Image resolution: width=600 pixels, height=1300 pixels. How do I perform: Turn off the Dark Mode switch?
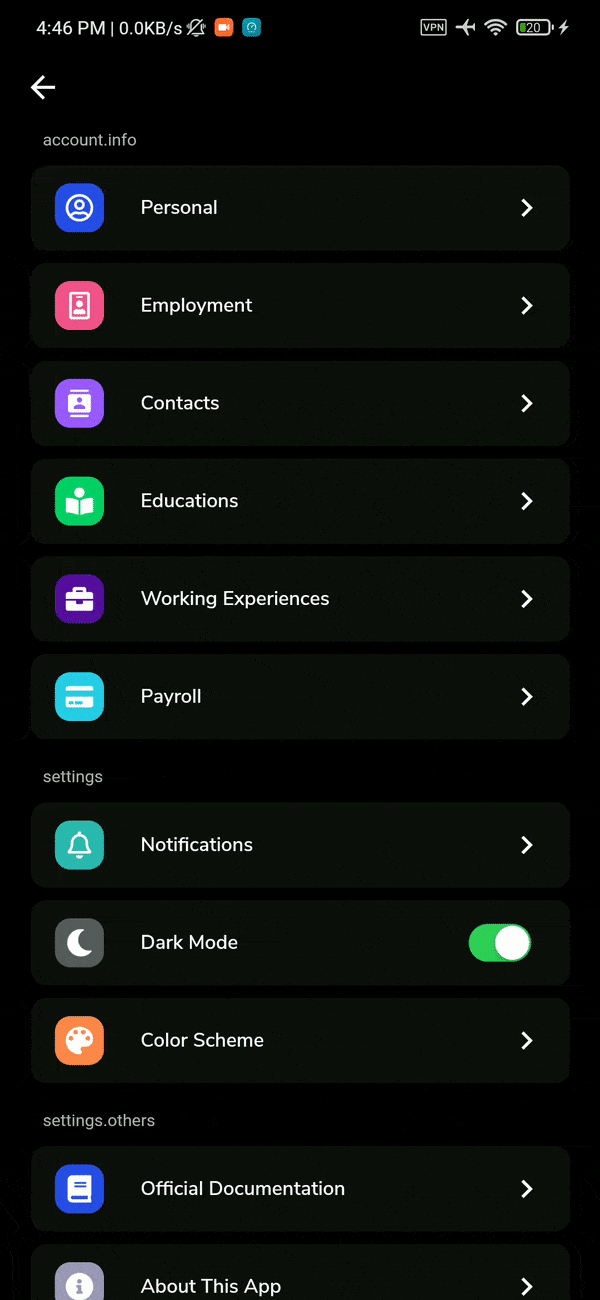click(x=499, y=943)
